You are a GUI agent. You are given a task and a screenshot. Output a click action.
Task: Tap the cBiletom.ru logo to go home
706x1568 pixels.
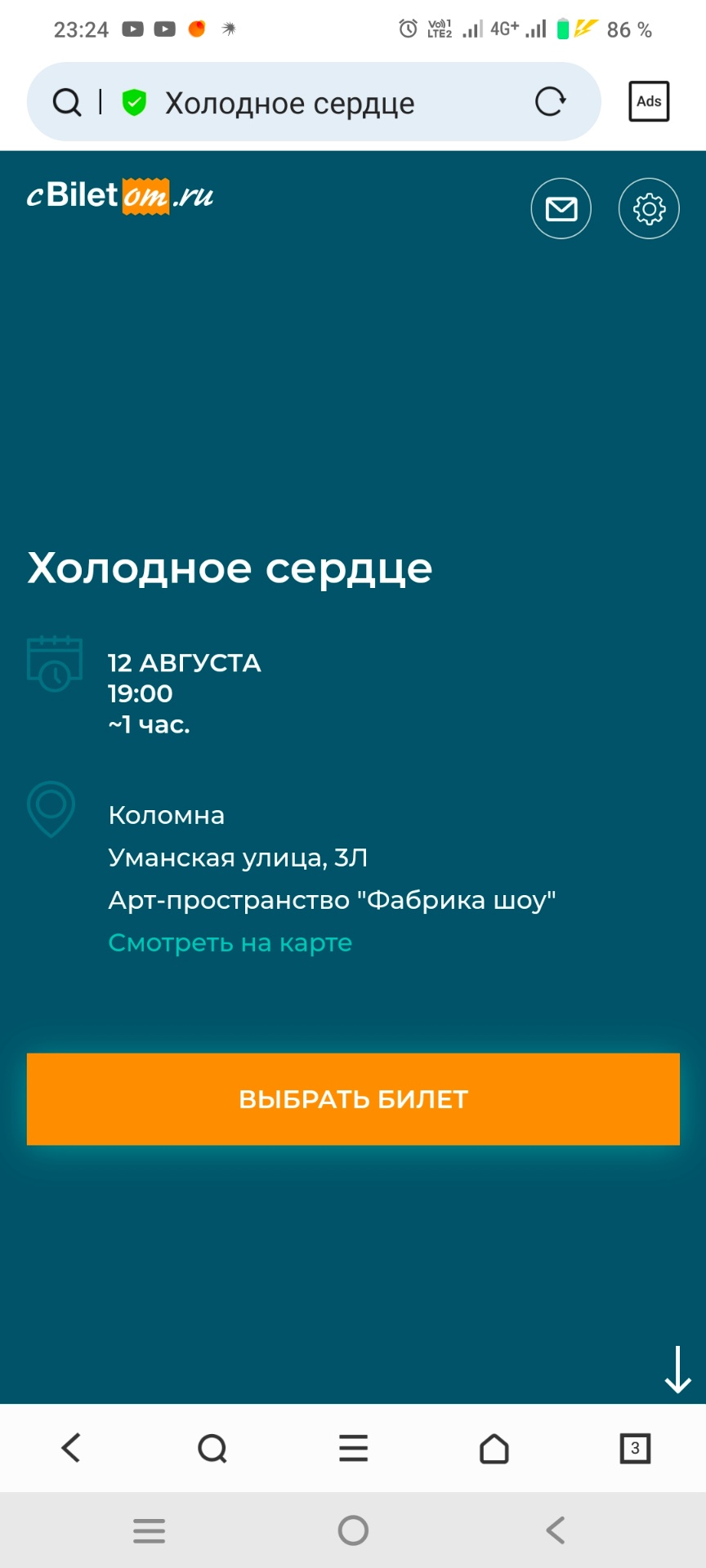[x=121, y=196]
